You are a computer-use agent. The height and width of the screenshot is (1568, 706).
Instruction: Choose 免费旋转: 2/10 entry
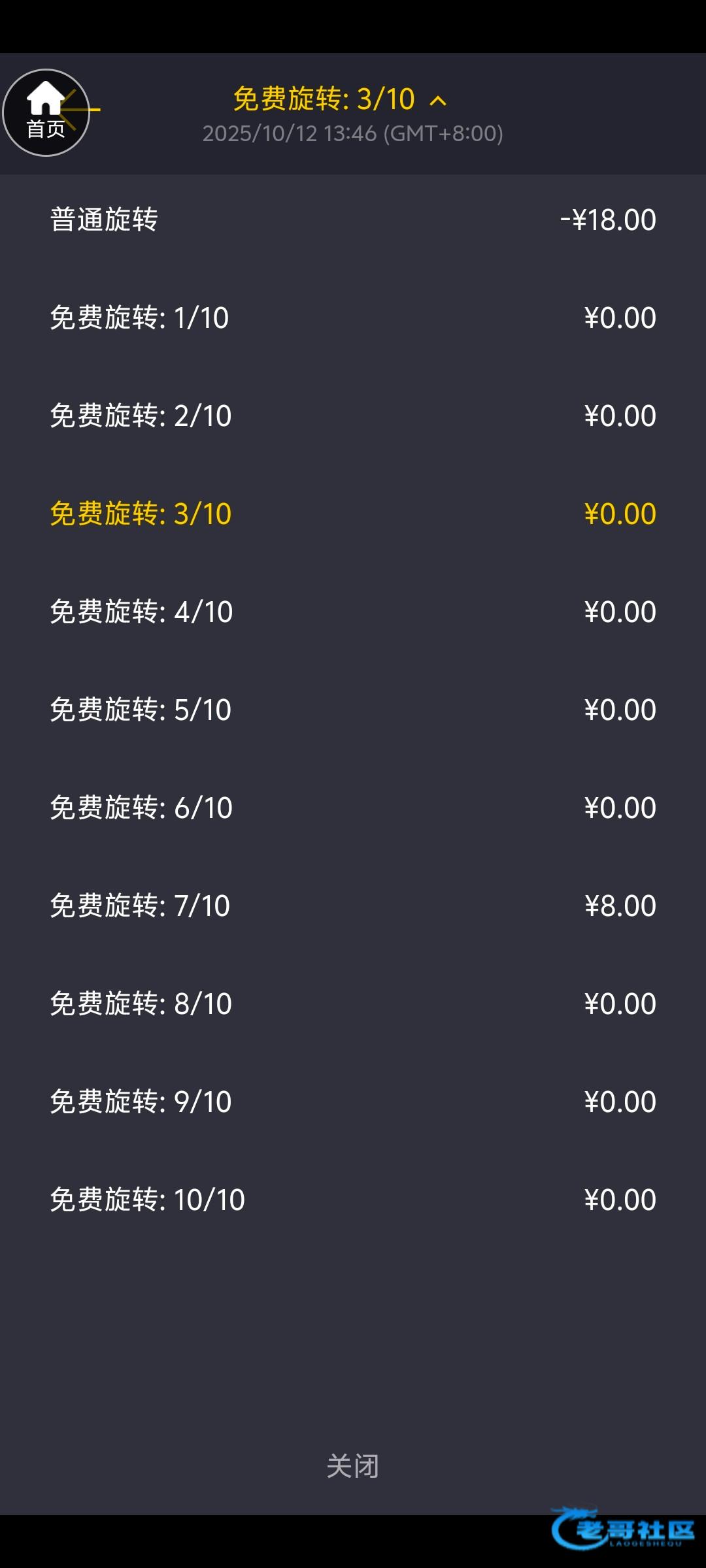coord(353,416)
